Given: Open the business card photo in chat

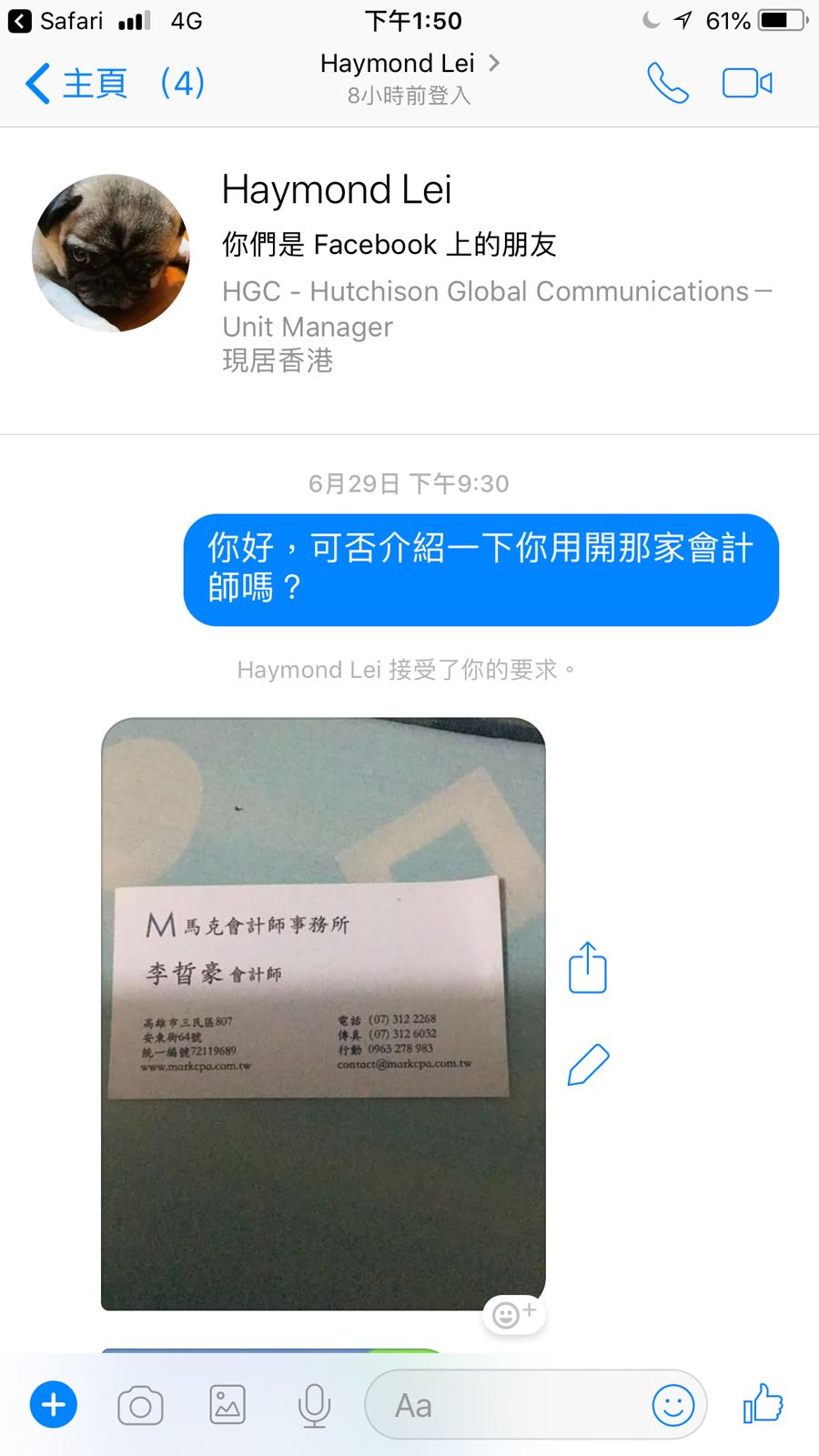Looking at the screenshot, I should 323,1013.
